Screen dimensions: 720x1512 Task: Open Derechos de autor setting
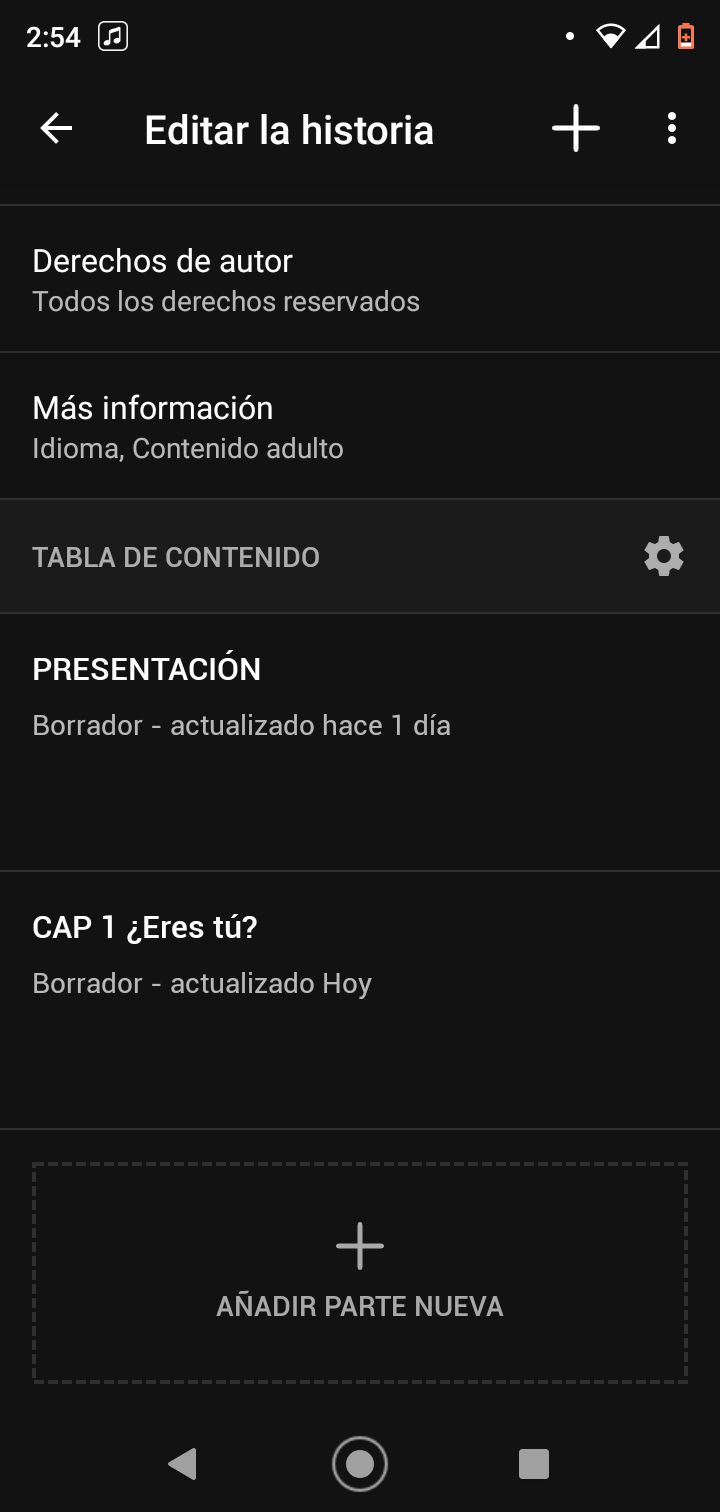point(360,279)
